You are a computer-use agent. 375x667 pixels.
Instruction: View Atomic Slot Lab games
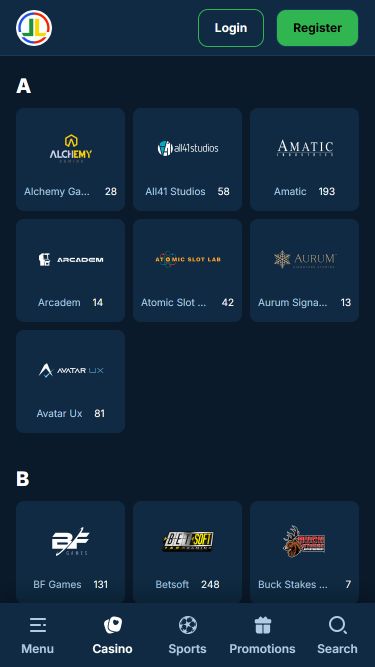point(188,270)
